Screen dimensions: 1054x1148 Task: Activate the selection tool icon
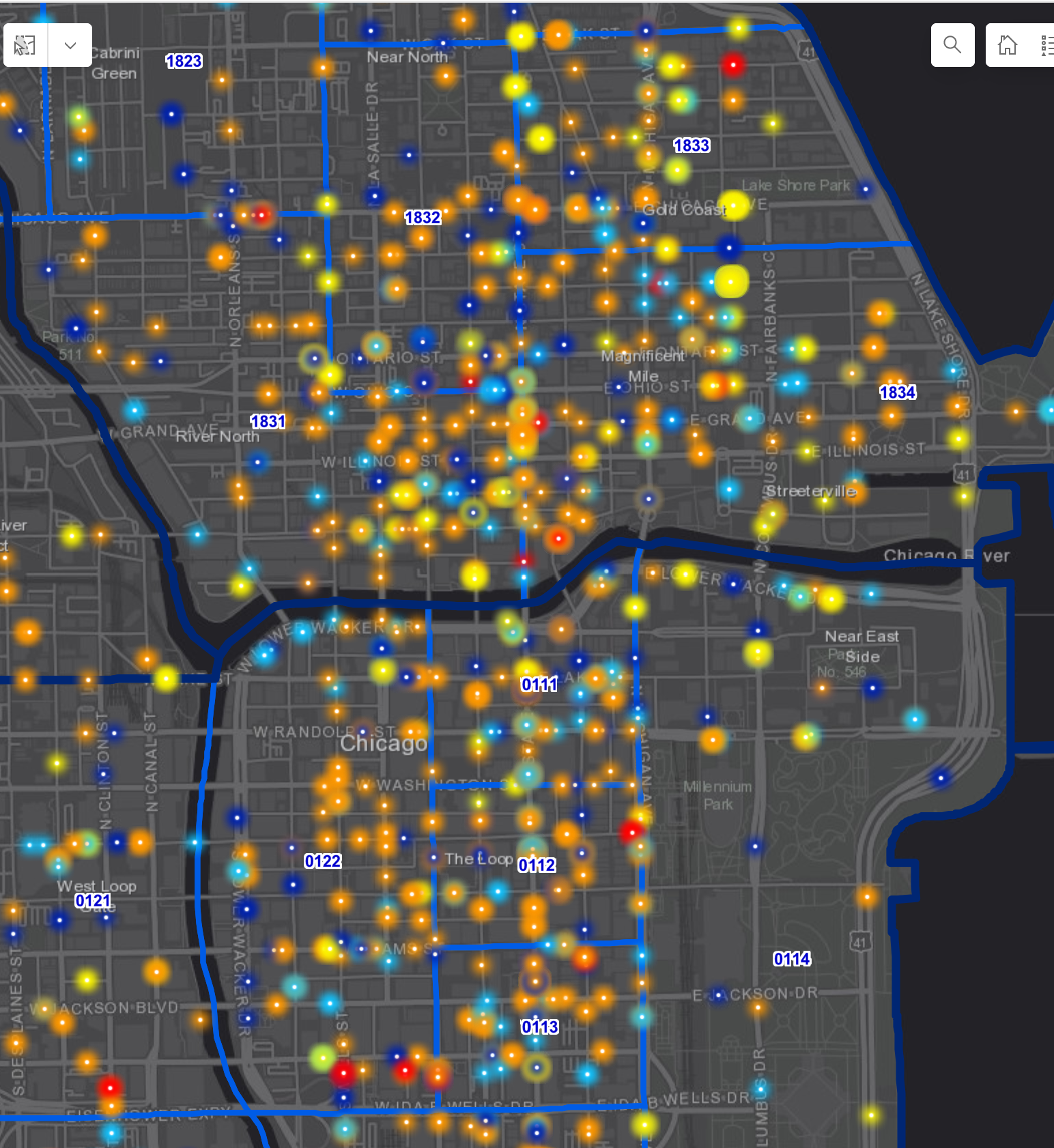pyautogui.click(x=25, y=45)
